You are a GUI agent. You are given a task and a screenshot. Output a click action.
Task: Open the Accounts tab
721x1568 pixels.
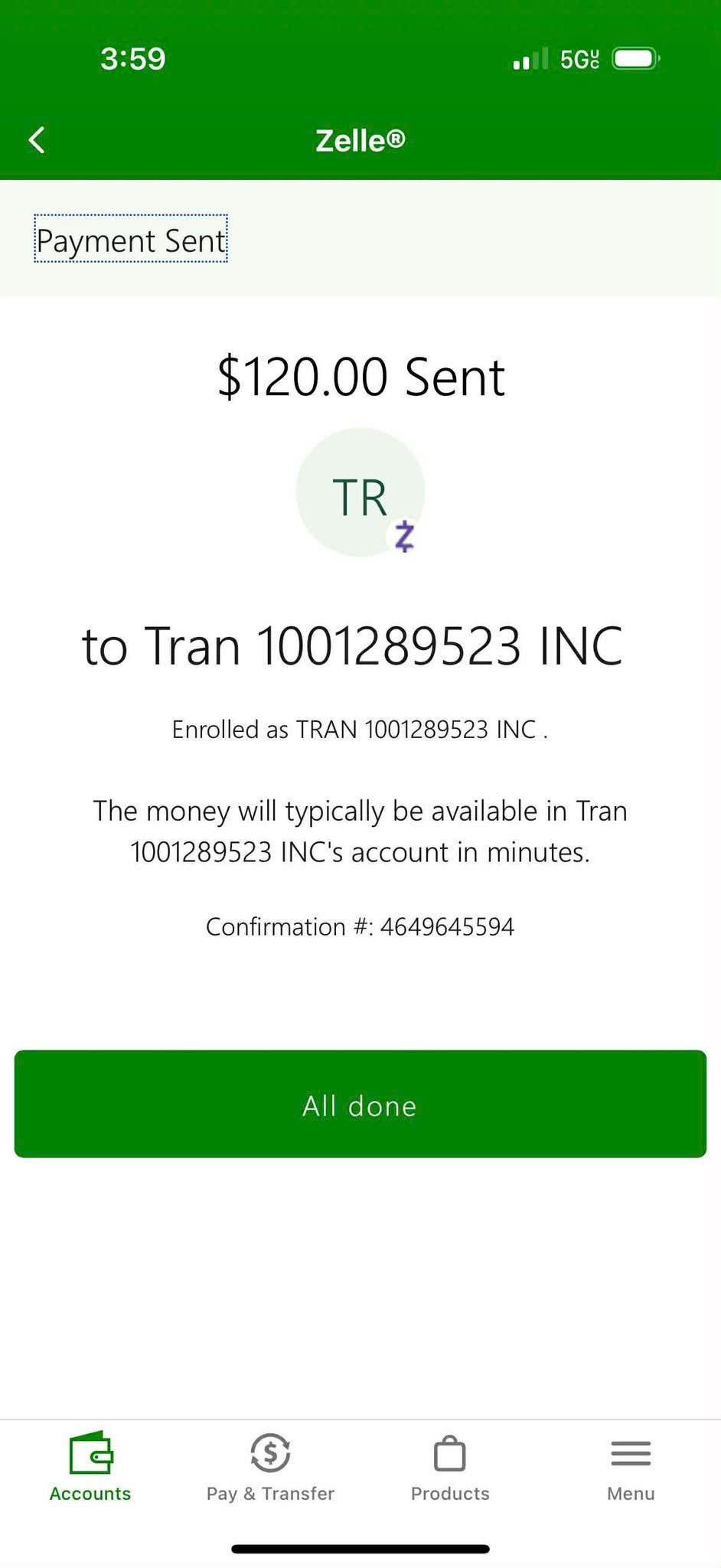[90, 1468]
